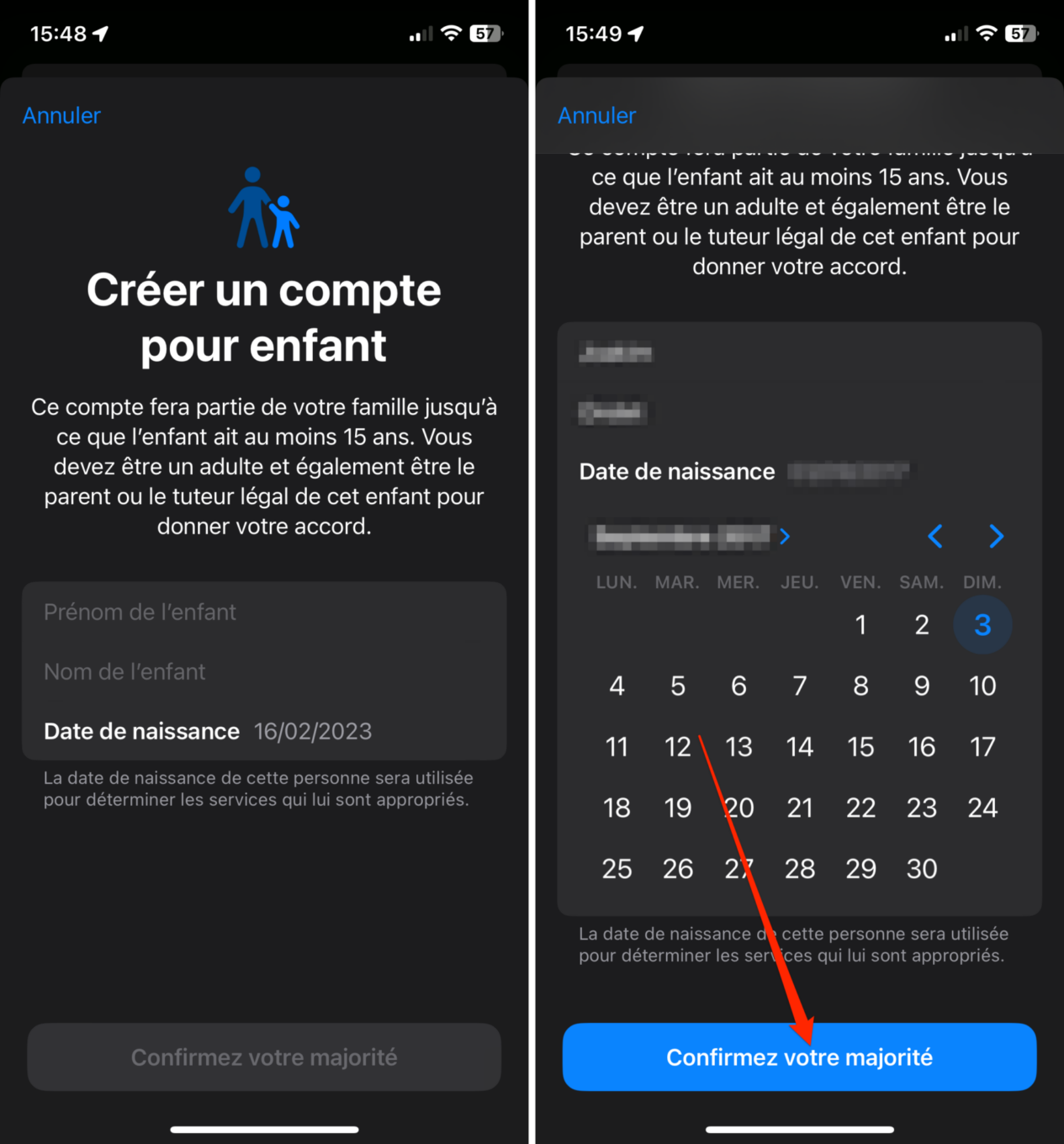Pick day 10 in the calendar
This screenshot has height=1144, width=1064.
tap(982, 686)
